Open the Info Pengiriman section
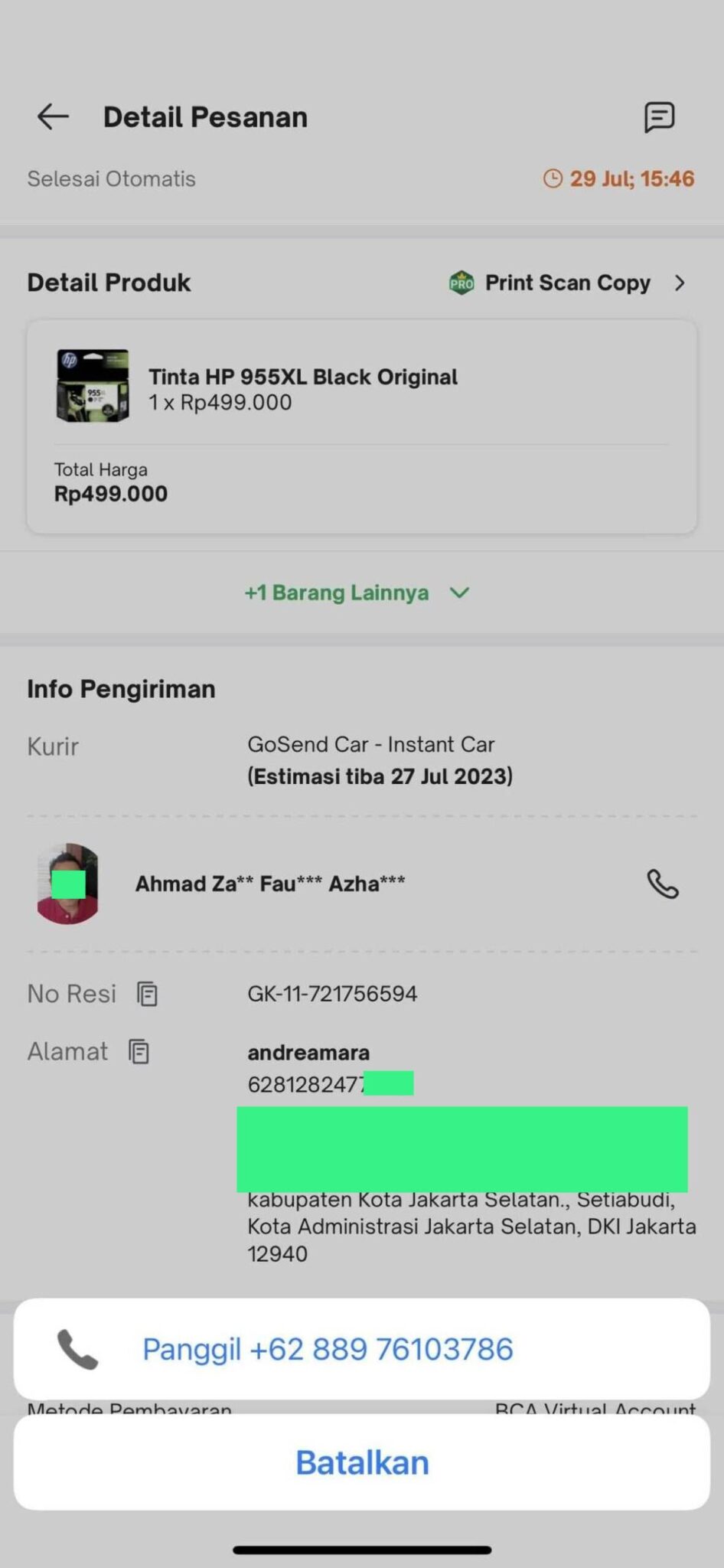The width and height of the screenshot is (724, 1568). click(x=121, y=688)
